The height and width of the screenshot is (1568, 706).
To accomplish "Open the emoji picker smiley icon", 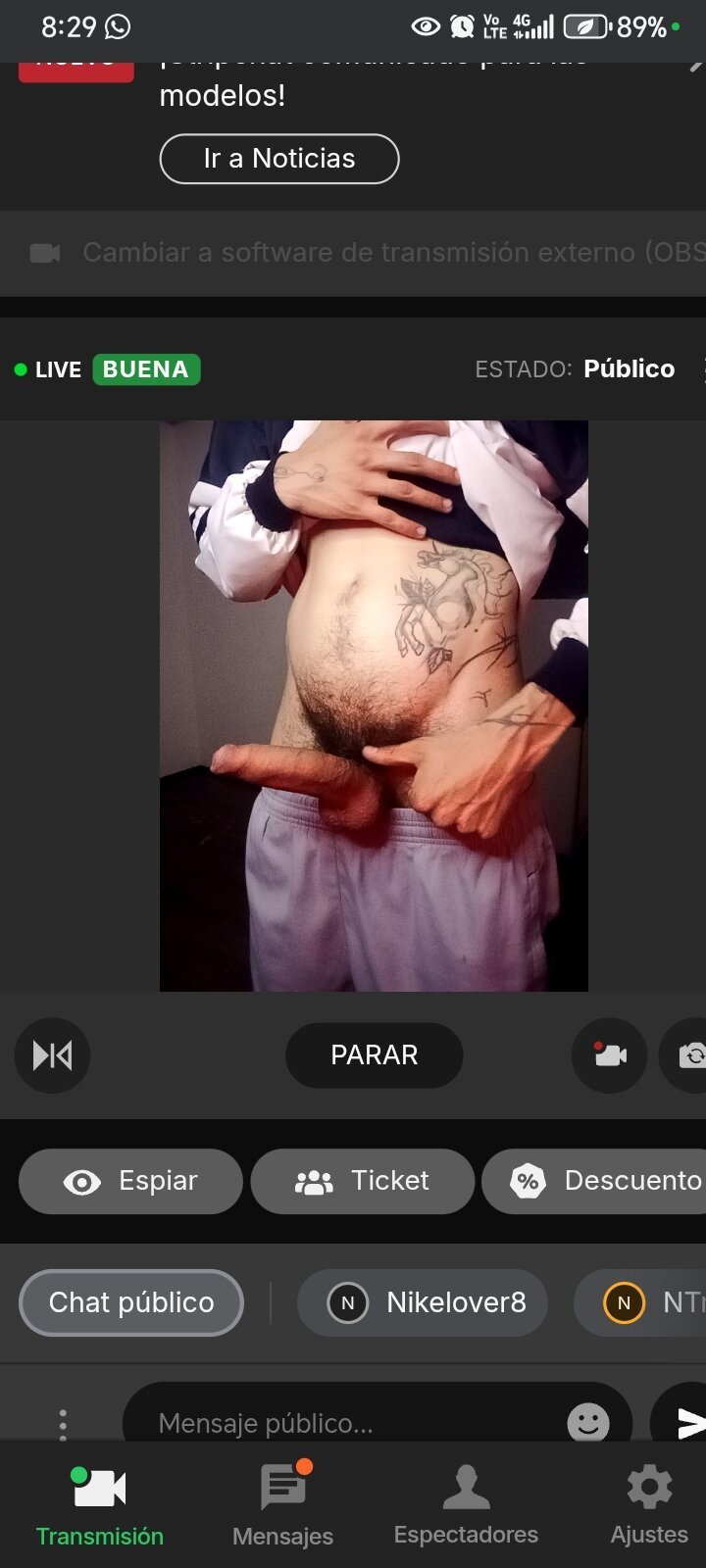I will point(587,1423).
